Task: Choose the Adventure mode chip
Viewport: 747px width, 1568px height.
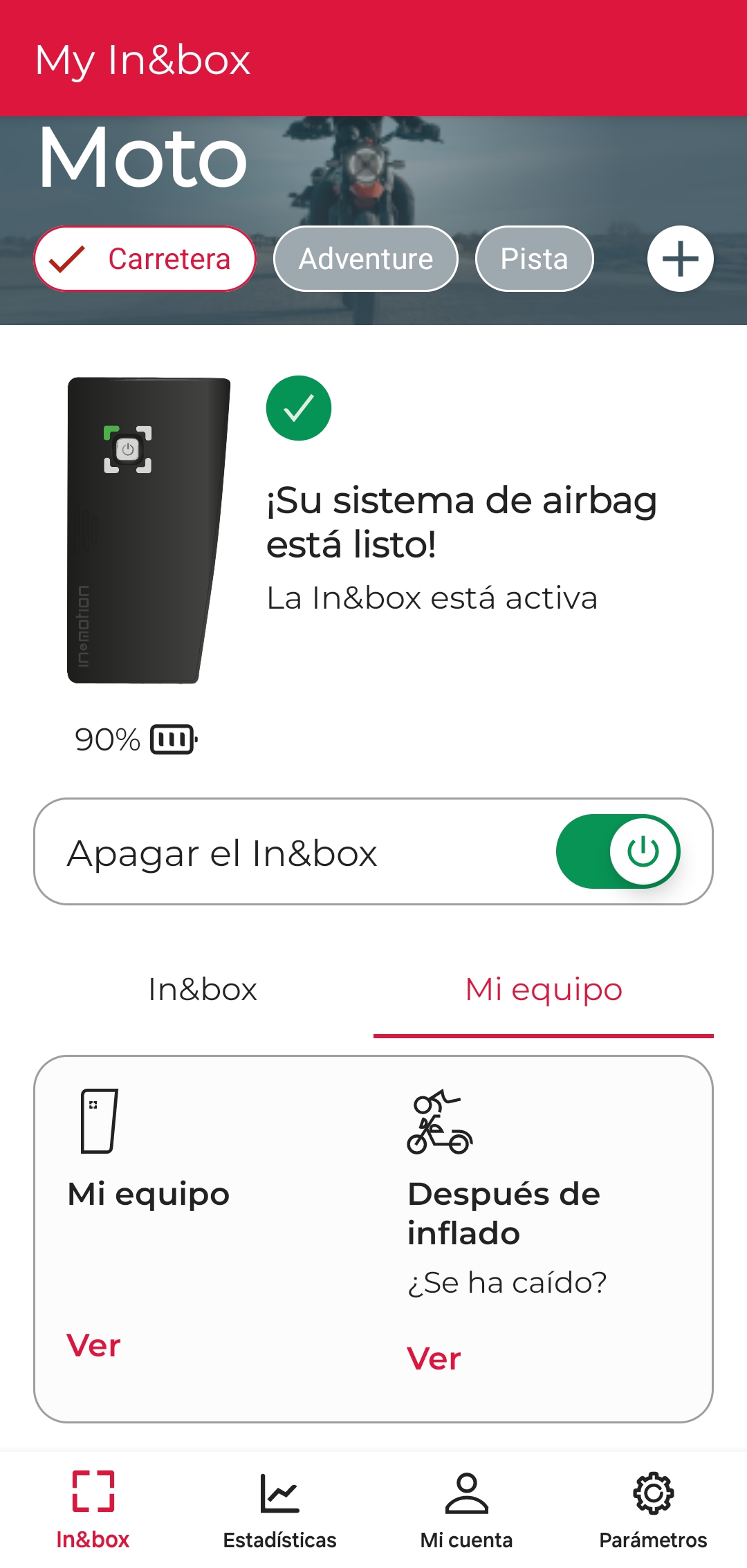Action: 366,259
